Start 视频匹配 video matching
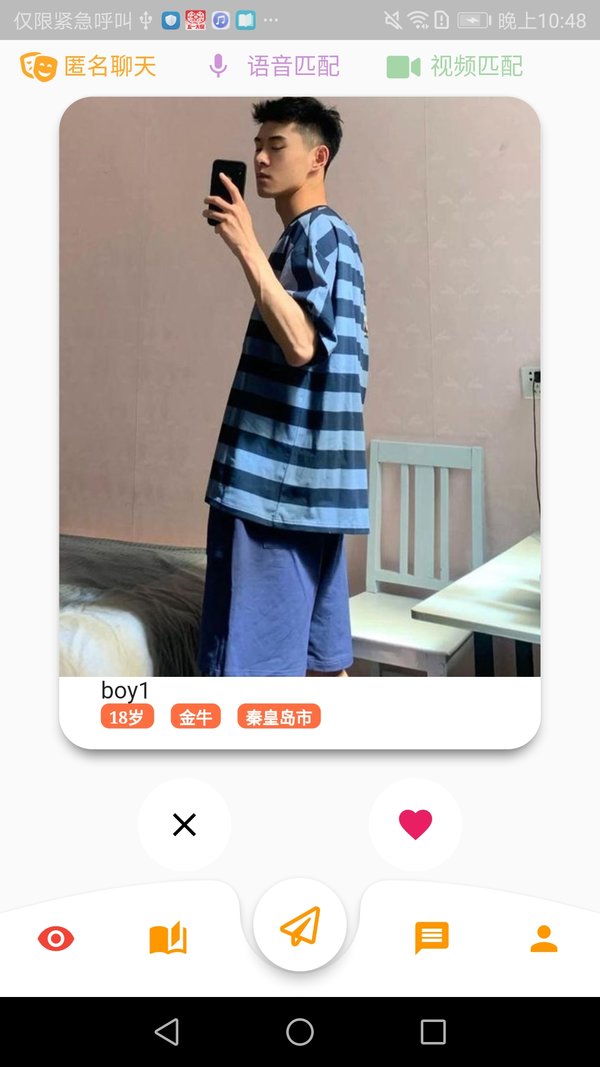 tap(455, 67)
